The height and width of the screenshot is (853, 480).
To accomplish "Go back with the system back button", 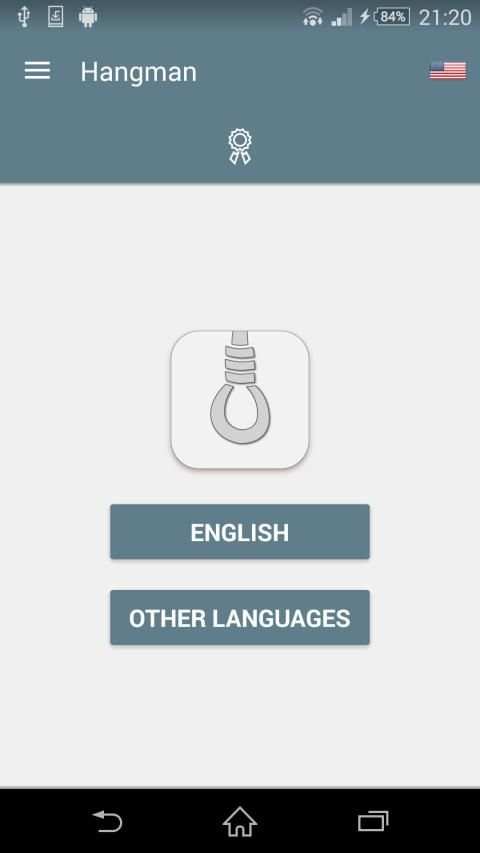I will tap(107, 821).
